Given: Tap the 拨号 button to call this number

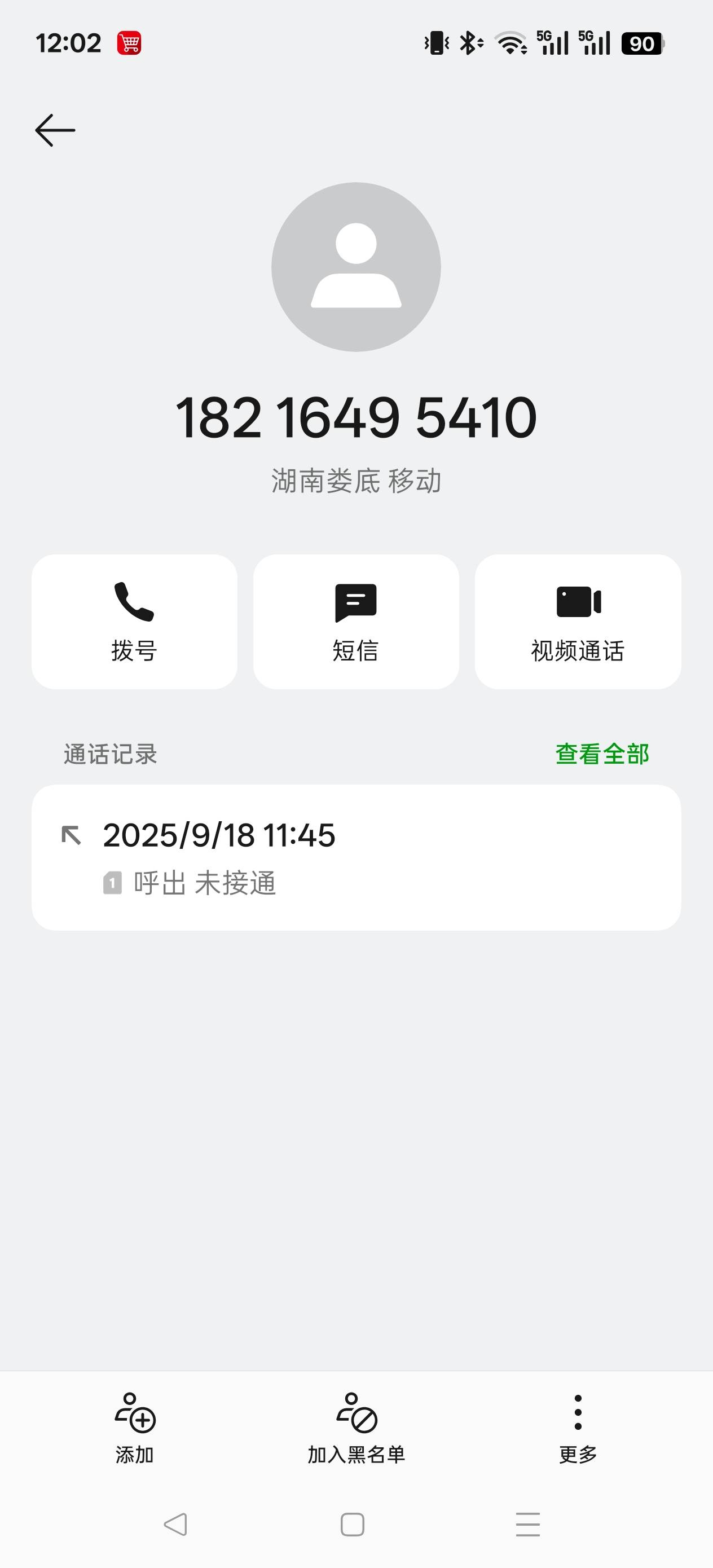Looking at the screenshot, I should coord(135,622).
